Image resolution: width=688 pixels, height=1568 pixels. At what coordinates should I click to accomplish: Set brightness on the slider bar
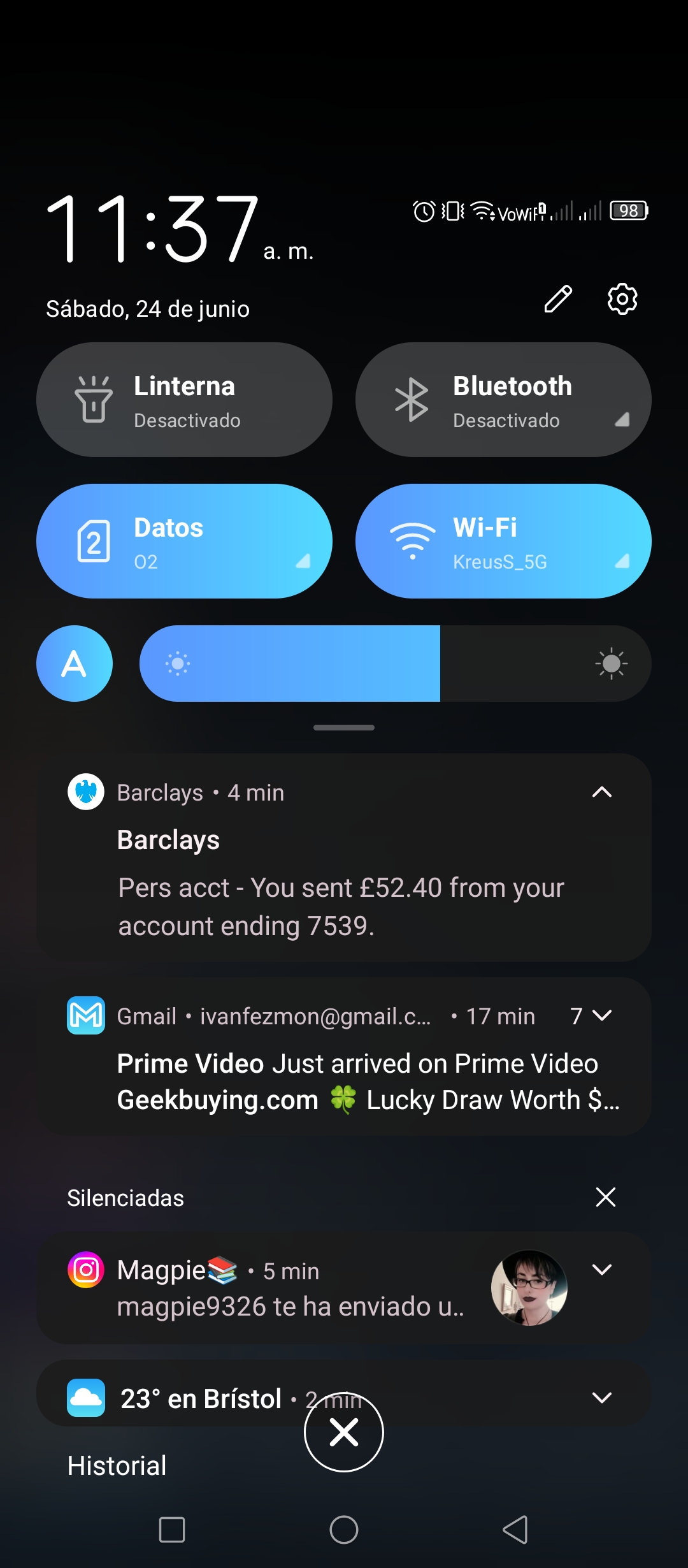[x=396, y=664]
